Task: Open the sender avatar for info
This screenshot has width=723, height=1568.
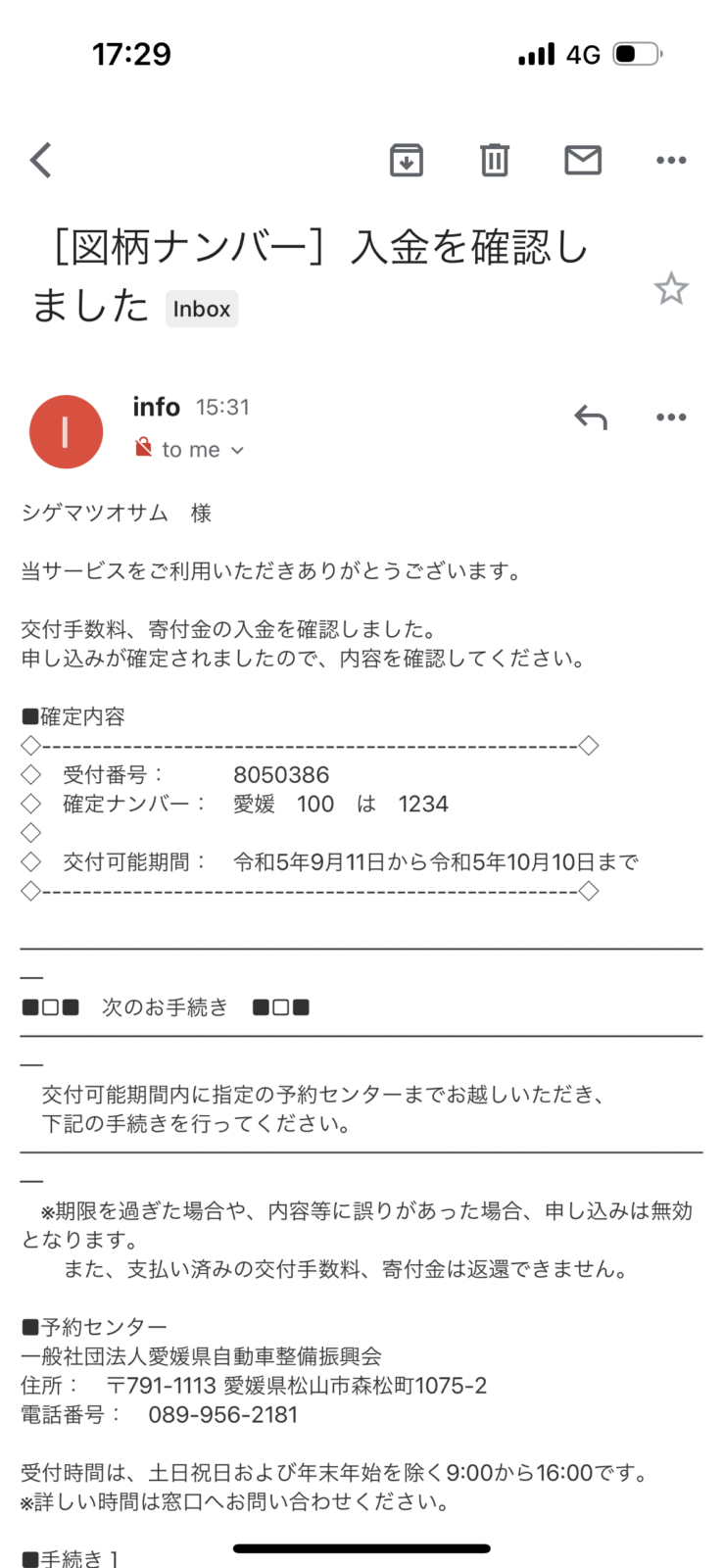Action: click(x=66, y=431)
